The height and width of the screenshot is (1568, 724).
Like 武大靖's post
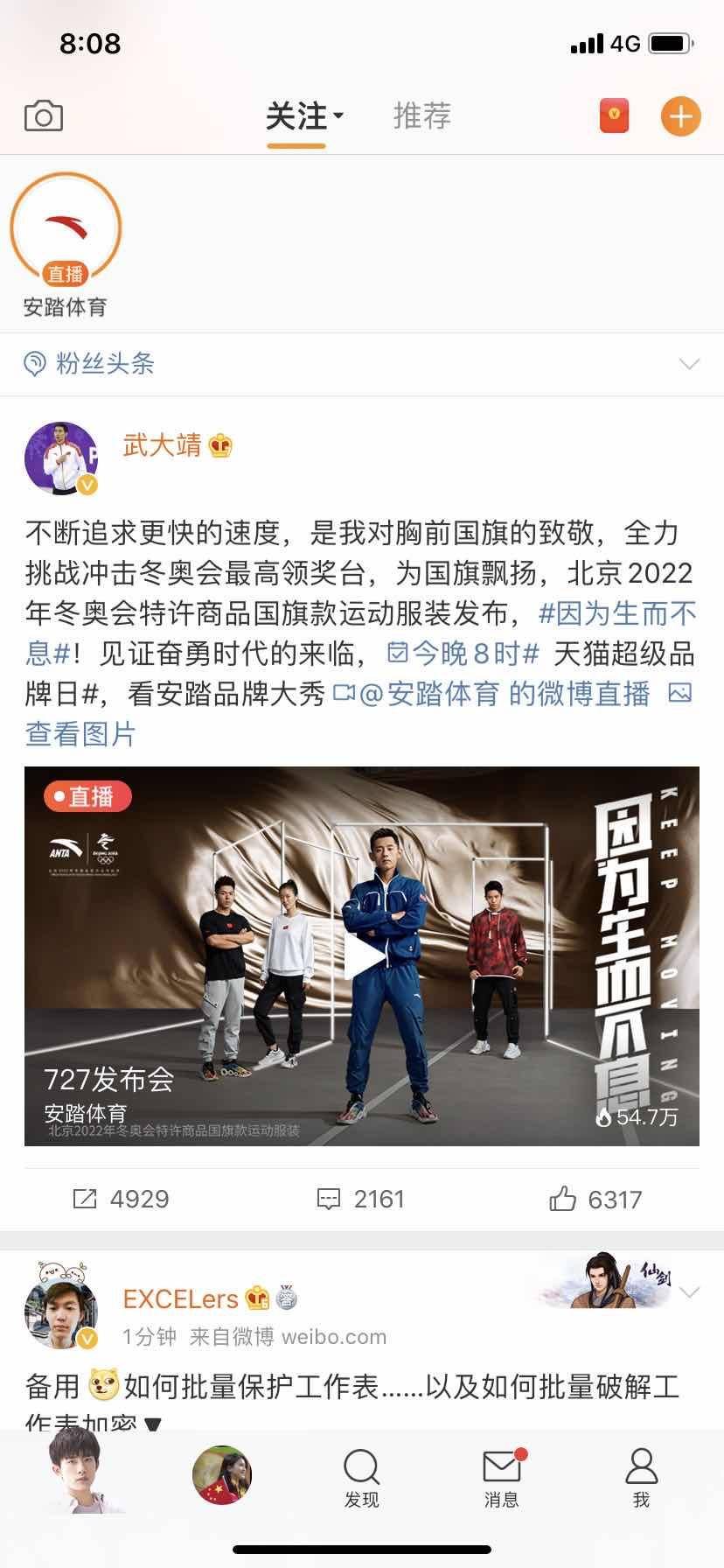coord(595,1199)
